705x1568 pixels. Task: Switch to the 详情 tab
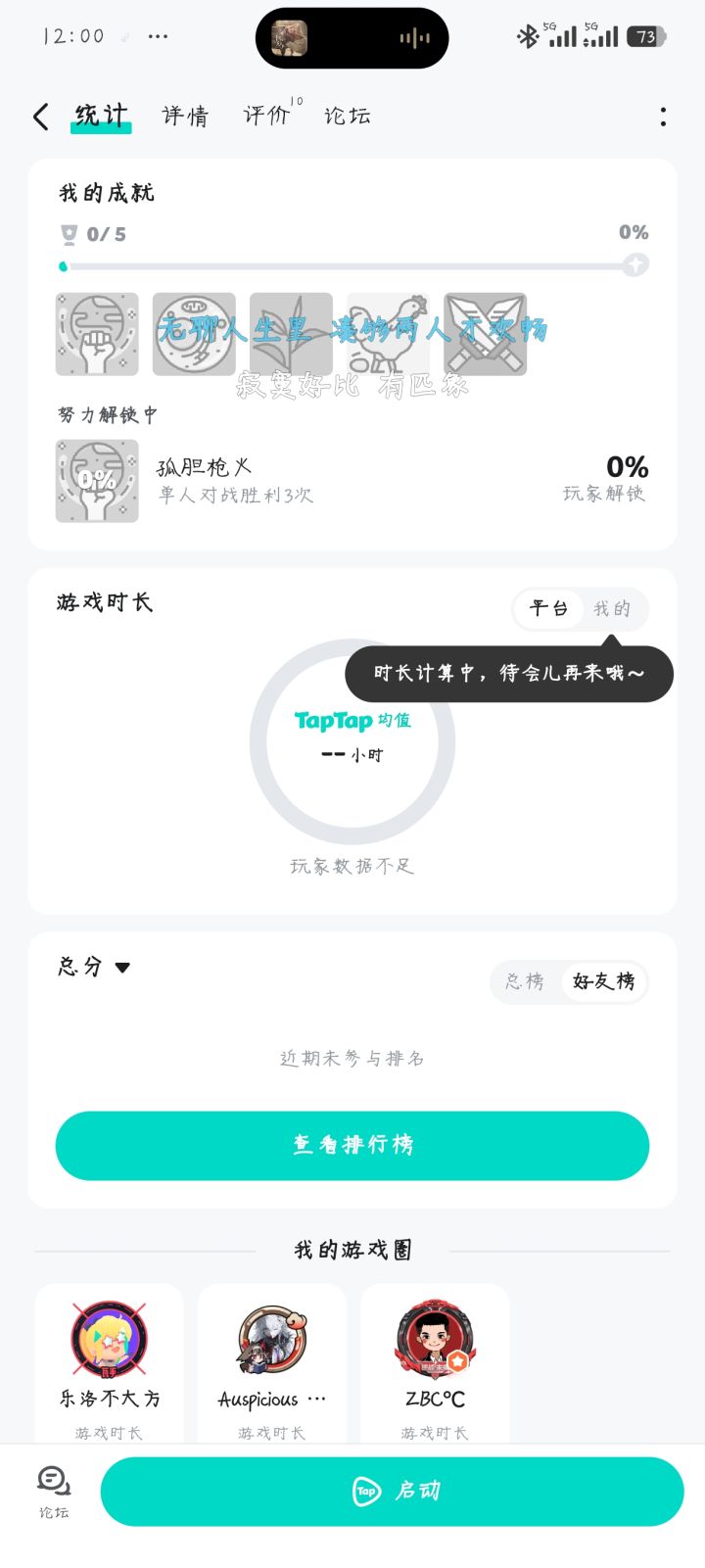(183, 116)
